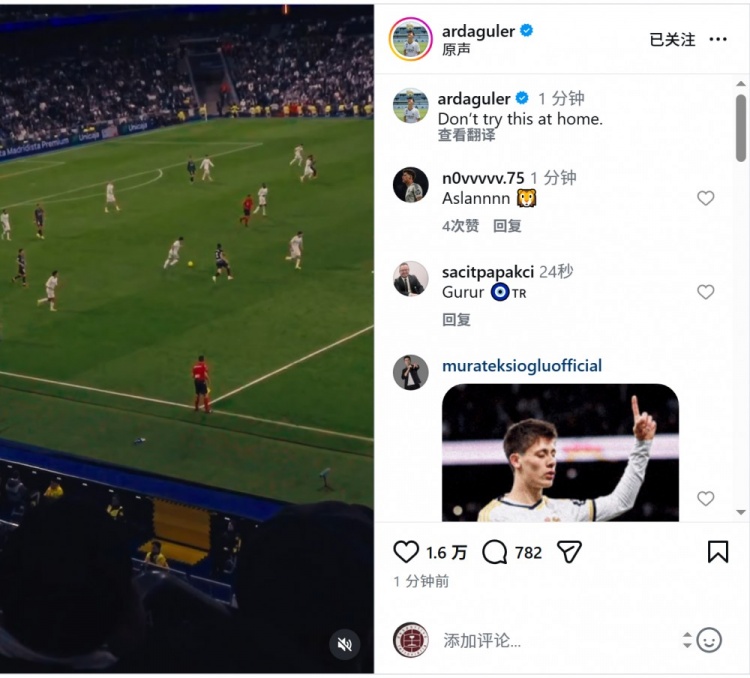This screenshot has height=678, width=750.
Task: Open ardaguler's profile from the header
Action: 478,31
